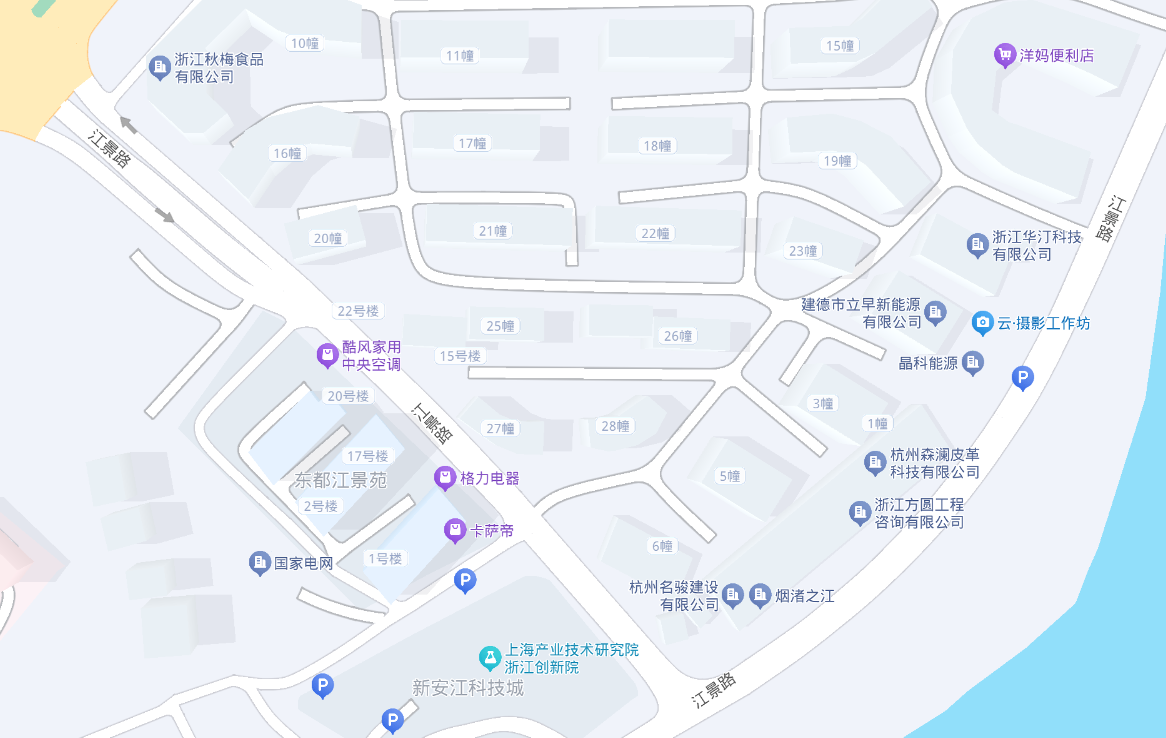Open the 格力电器 store marker
This screenshot has width=1166, height=738.
444,478
